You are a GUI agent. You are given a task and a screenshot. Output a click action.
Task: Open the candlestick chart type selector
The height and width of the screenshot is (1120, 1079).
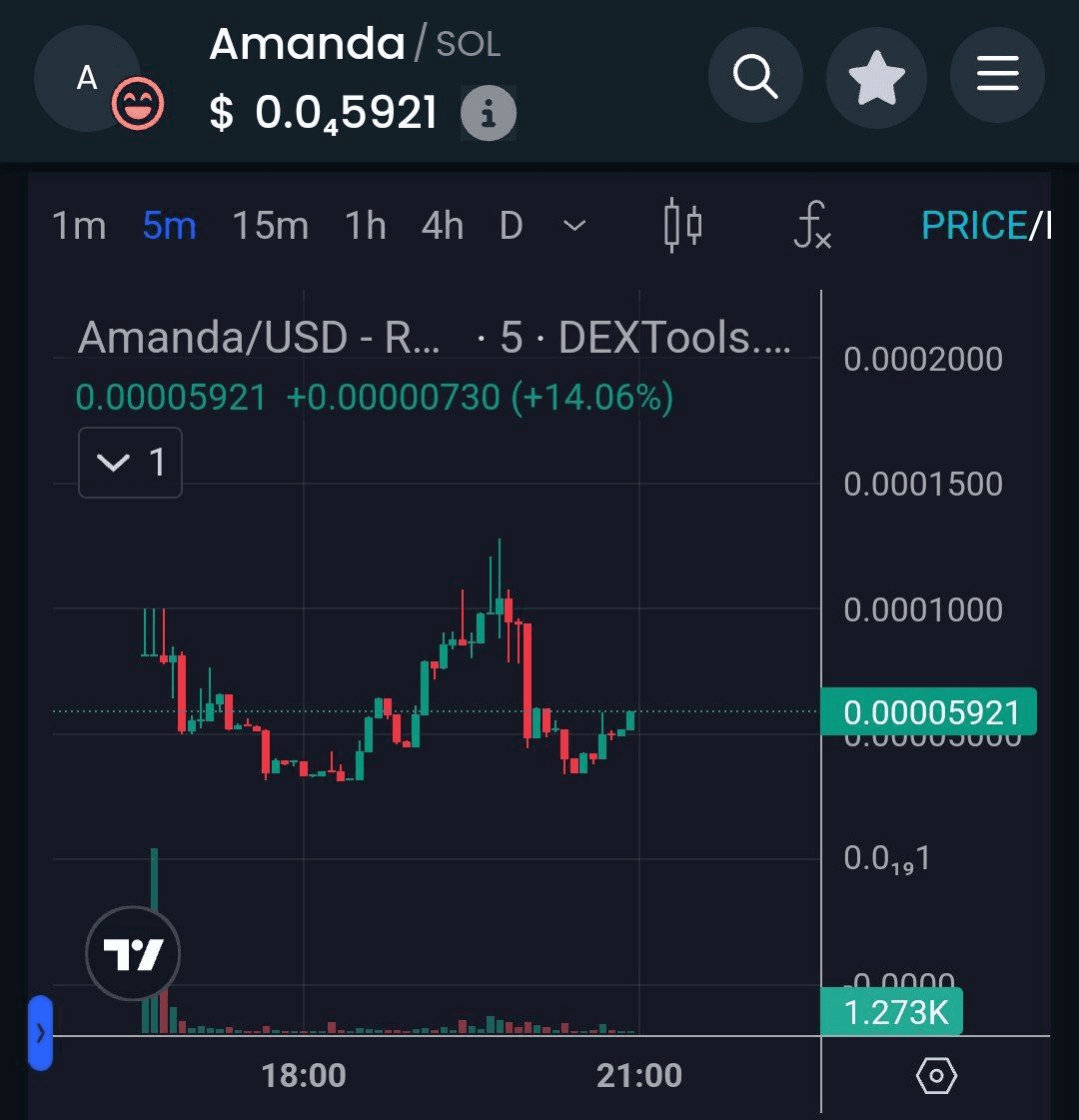click(x=682, y=226)
